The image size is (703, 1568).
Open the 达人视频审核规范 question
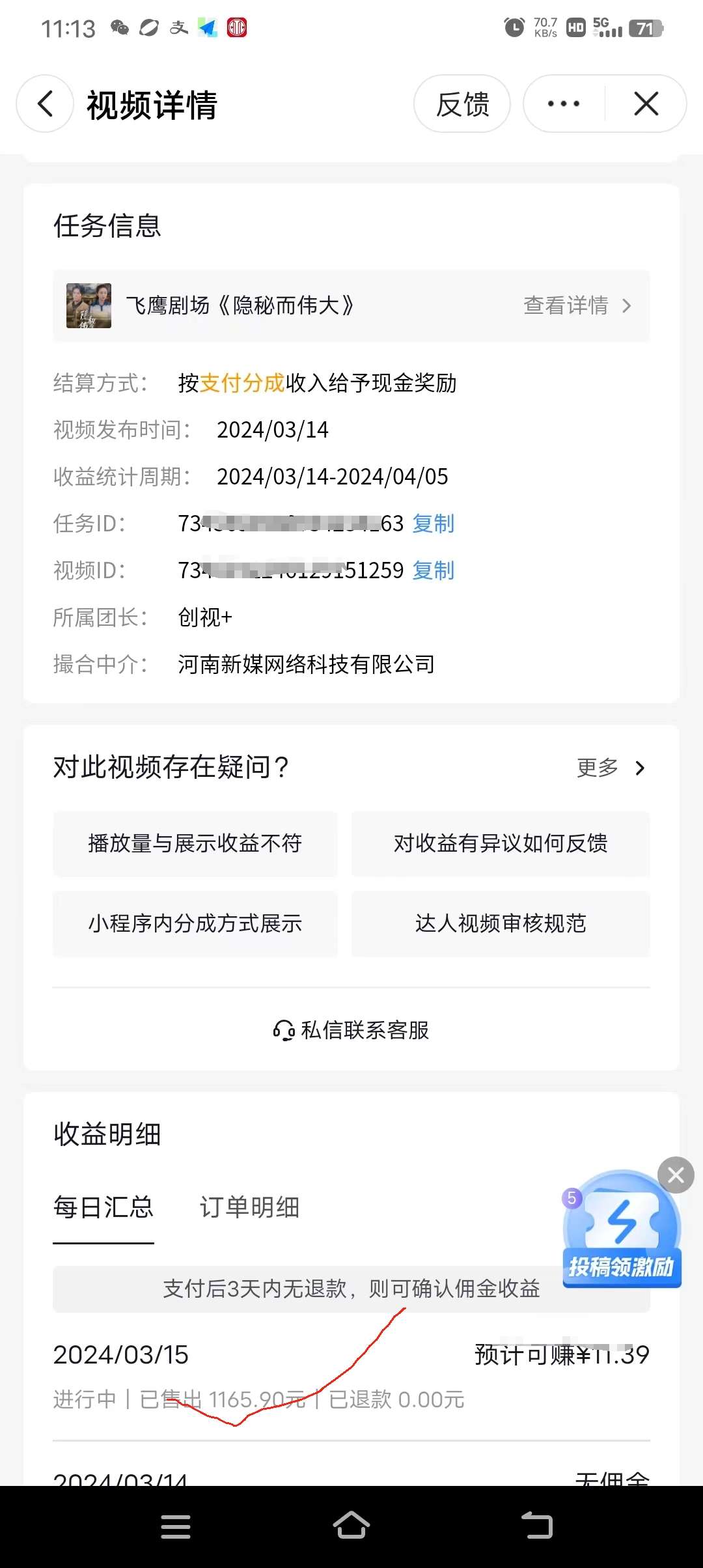(x=501, y=923)
